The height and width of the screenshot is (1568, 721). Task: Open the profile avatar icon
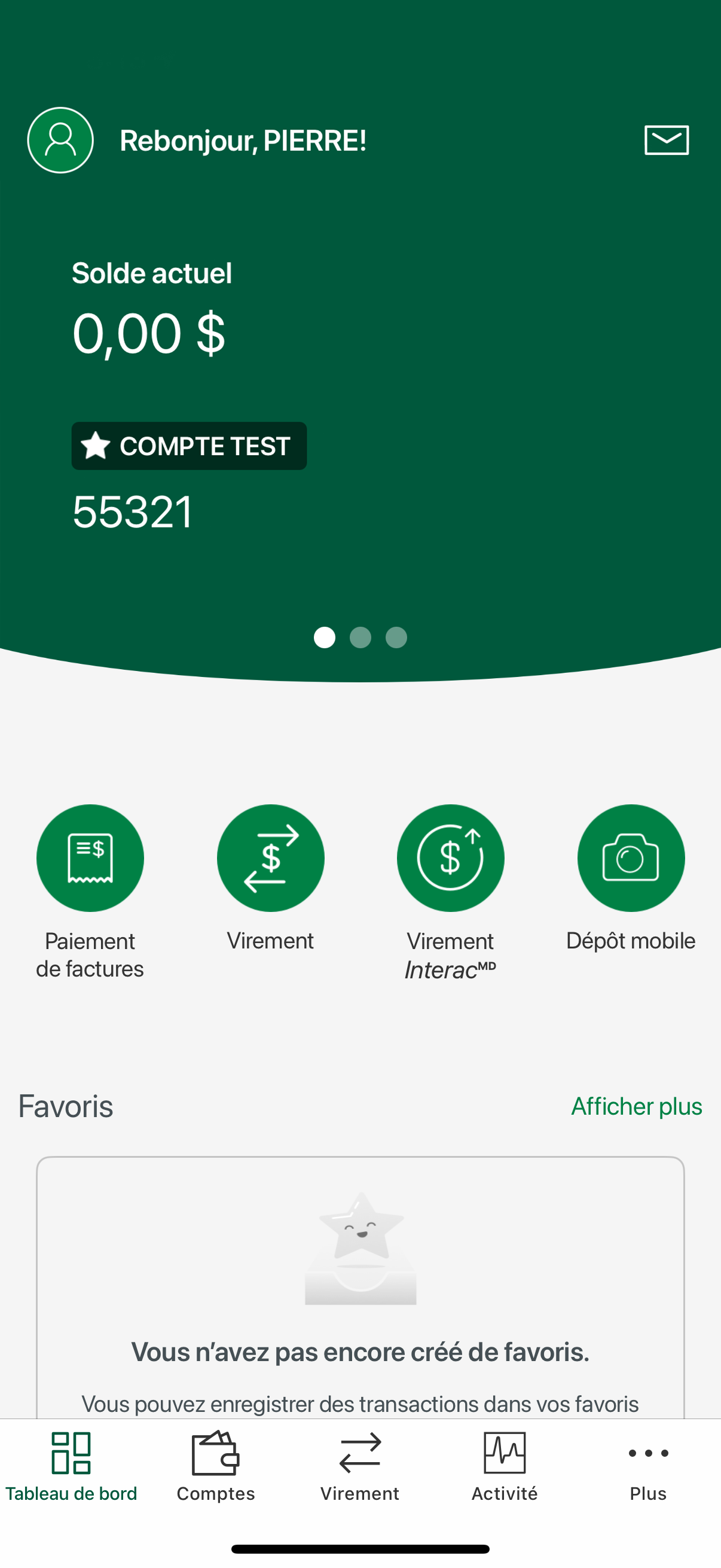coord(60,140)
